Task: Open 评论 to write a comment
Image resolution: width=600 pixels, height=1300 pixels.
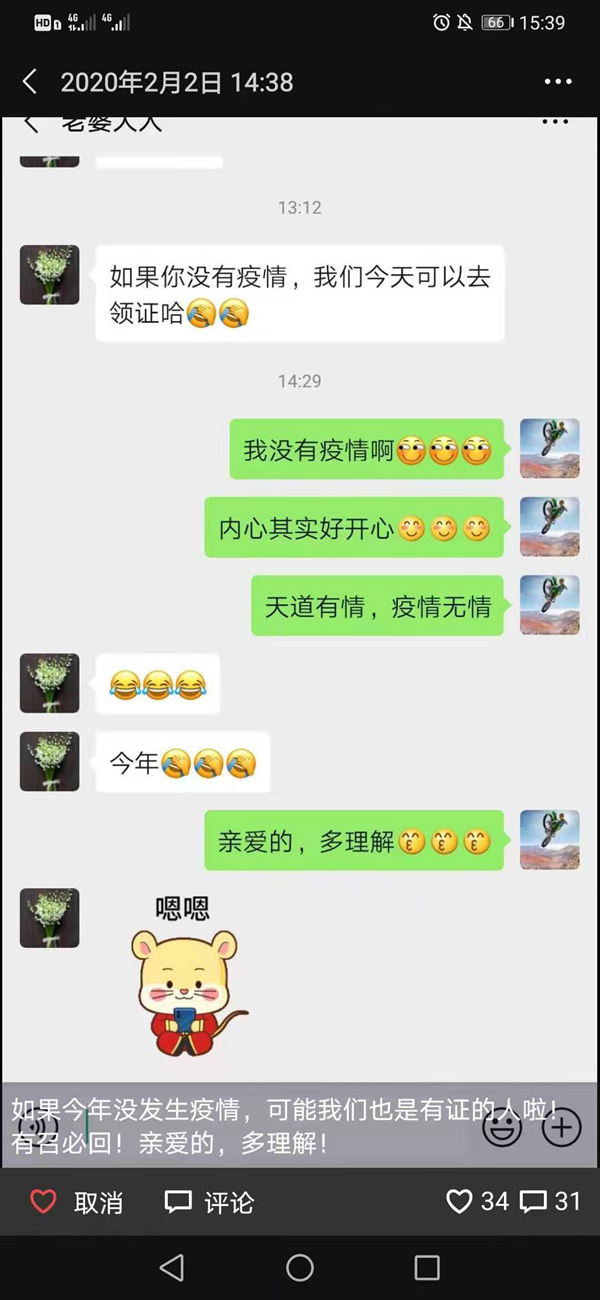Action: pos(209,1202)
